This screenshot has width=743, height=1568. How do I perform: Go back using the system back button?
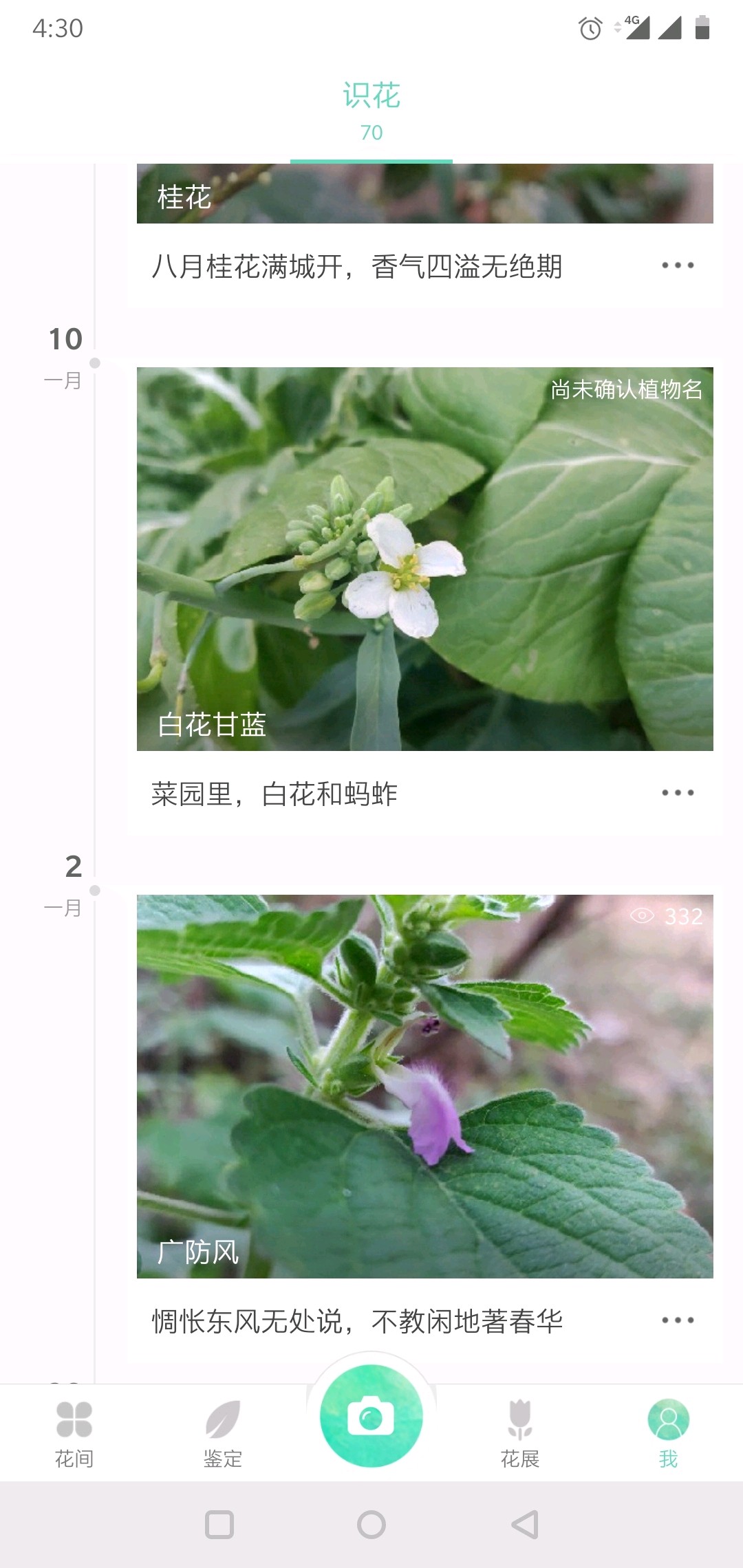pos(524,1525)
